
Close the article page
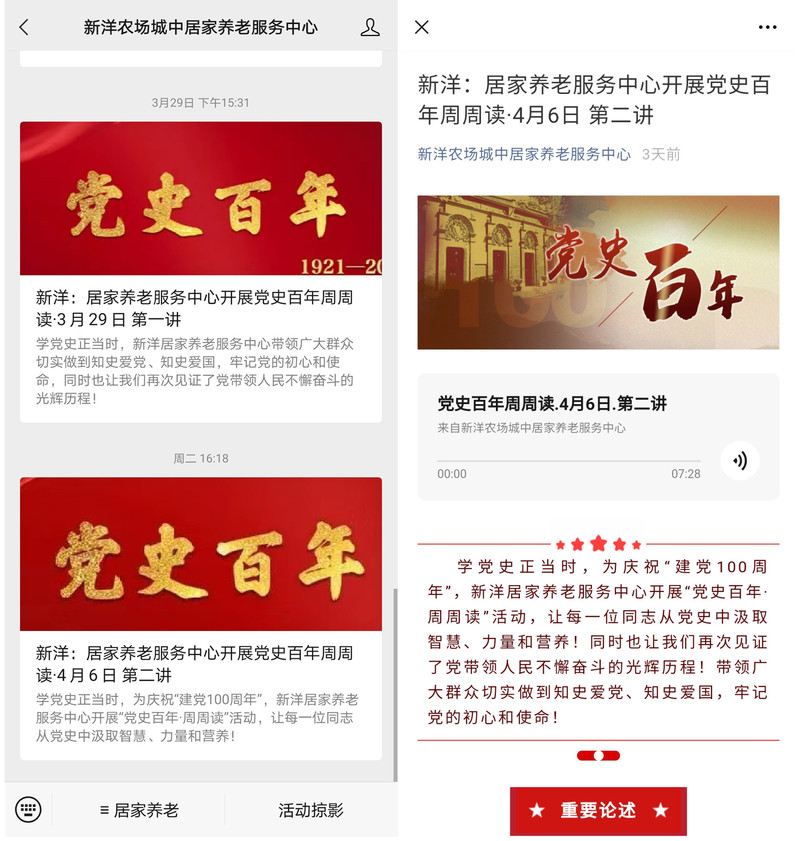[422, 28]
